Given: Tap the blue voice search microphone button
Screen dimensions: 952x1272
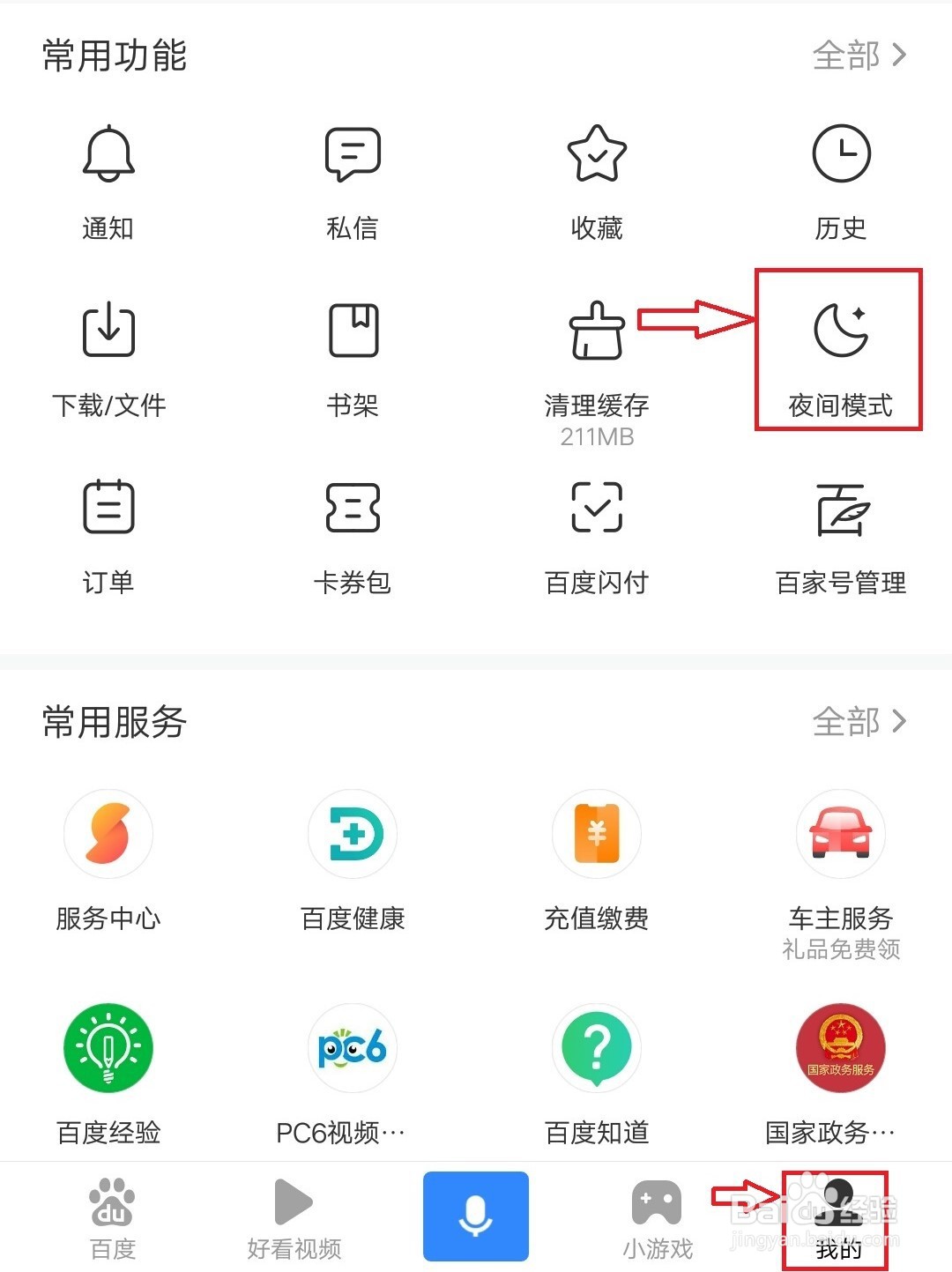Looking at the screenshot, I should click(x=476, y=1216).
